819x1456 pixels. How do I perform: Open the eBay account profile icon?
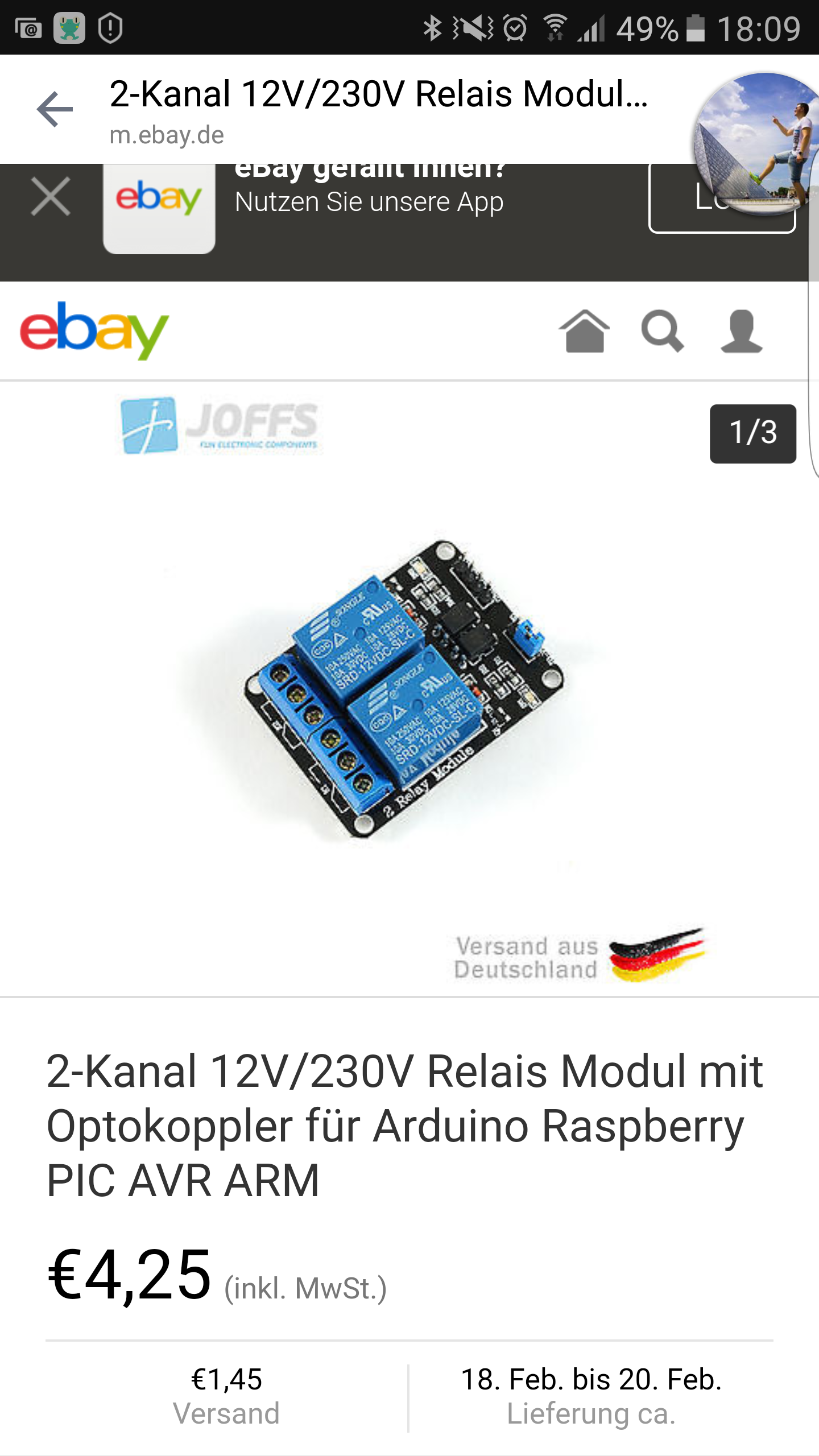pos(741,331)
